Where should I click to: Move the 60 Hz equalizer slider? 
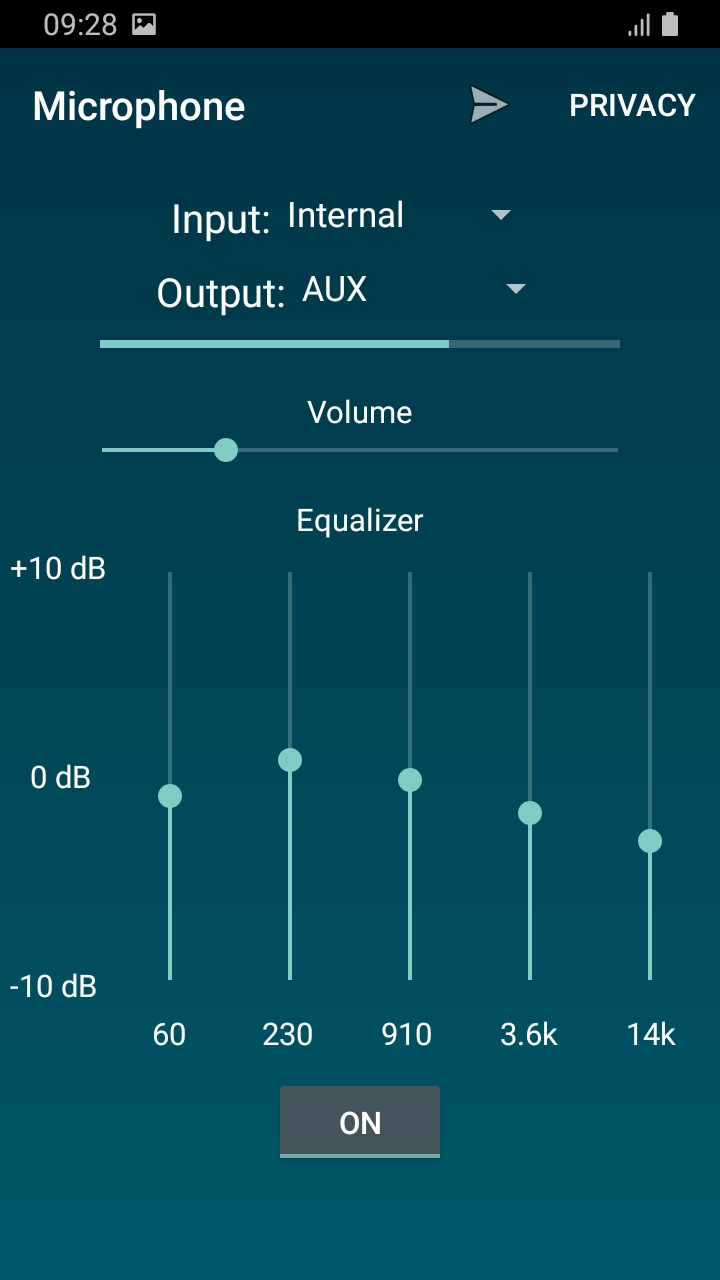170,793
